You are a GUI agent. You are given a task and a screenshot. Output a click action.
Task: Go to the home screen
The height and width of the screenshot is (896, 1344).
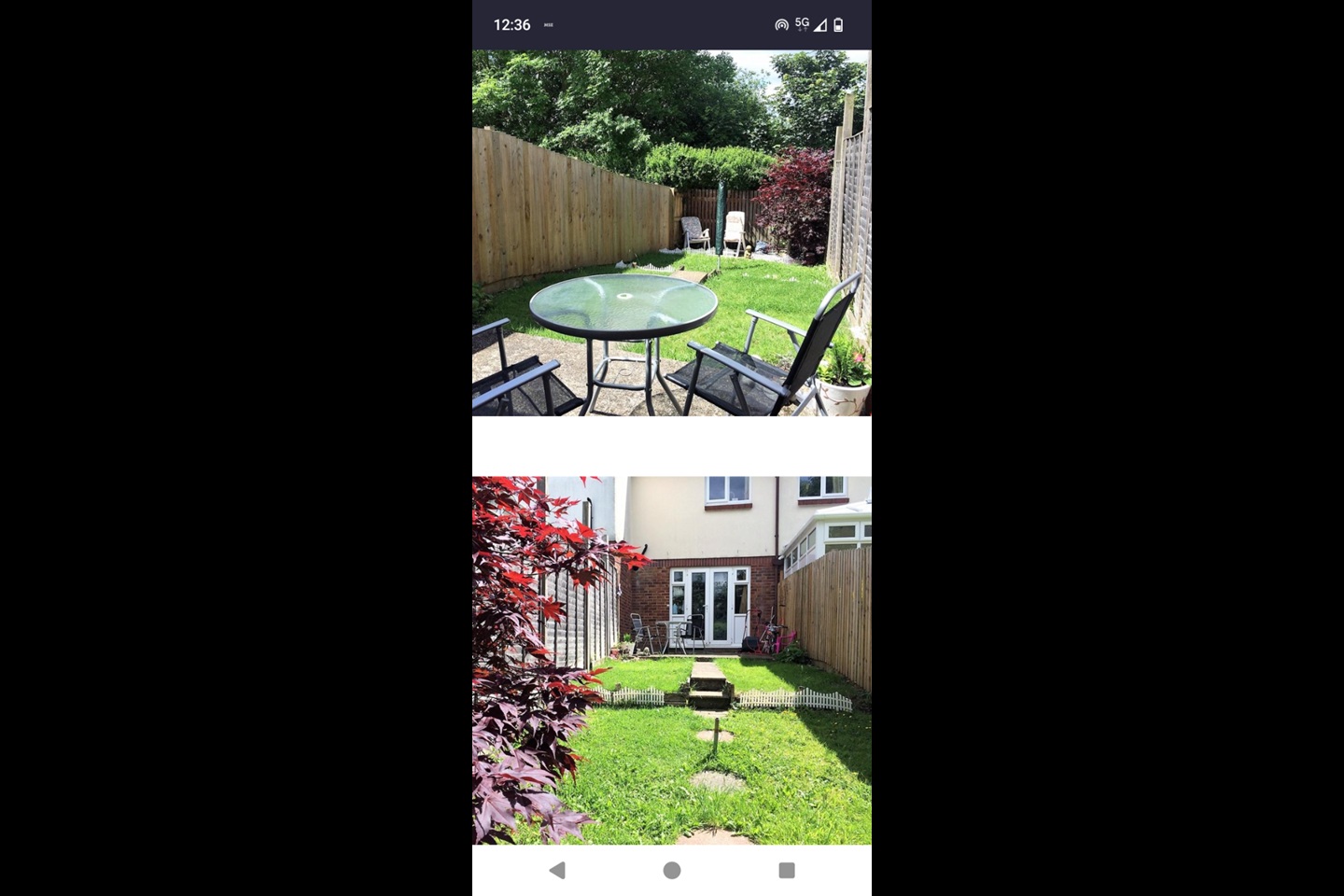pyautogui.click(x=671, y=870)
